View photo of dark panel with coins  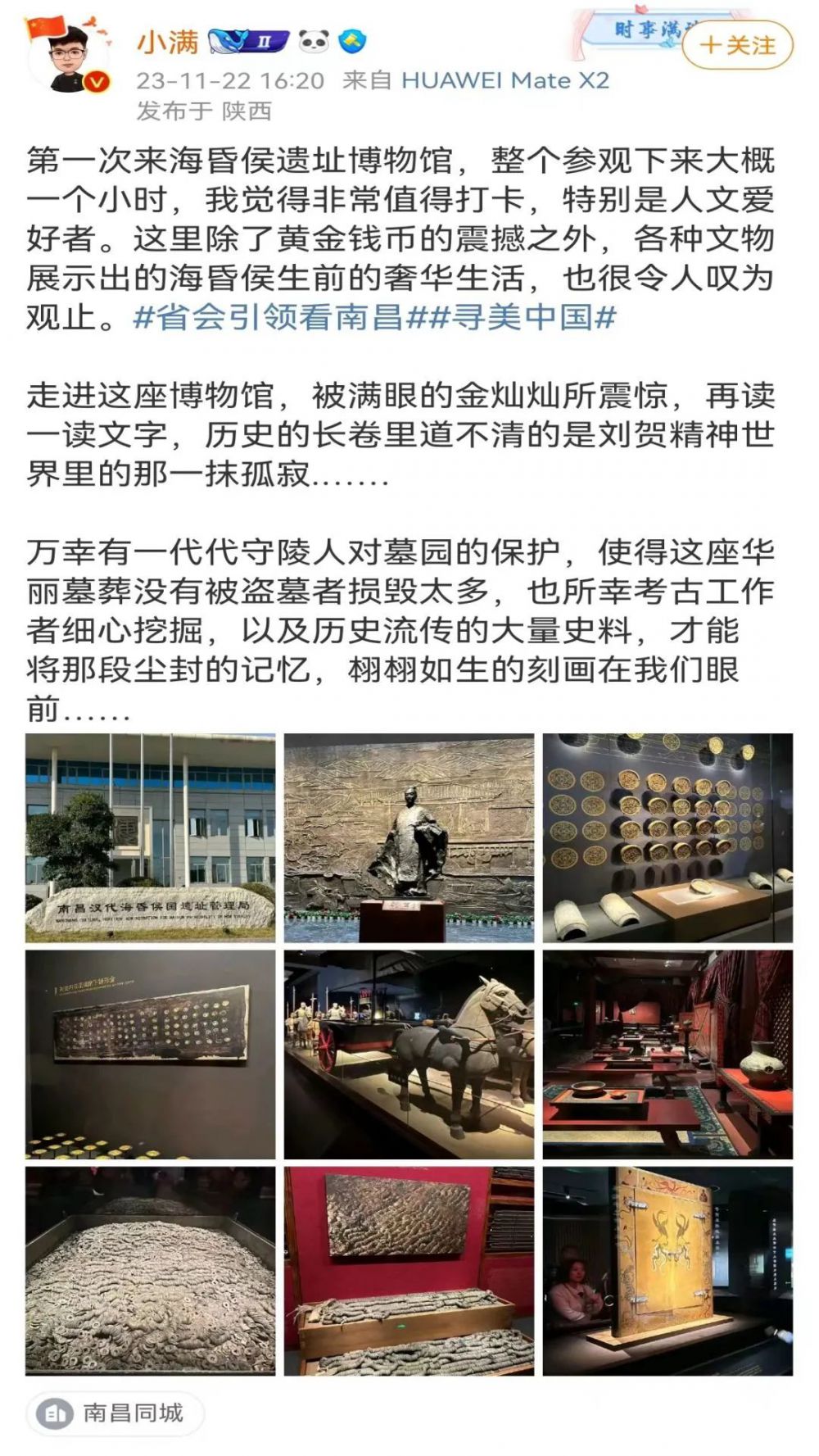tap(151, 1054)
